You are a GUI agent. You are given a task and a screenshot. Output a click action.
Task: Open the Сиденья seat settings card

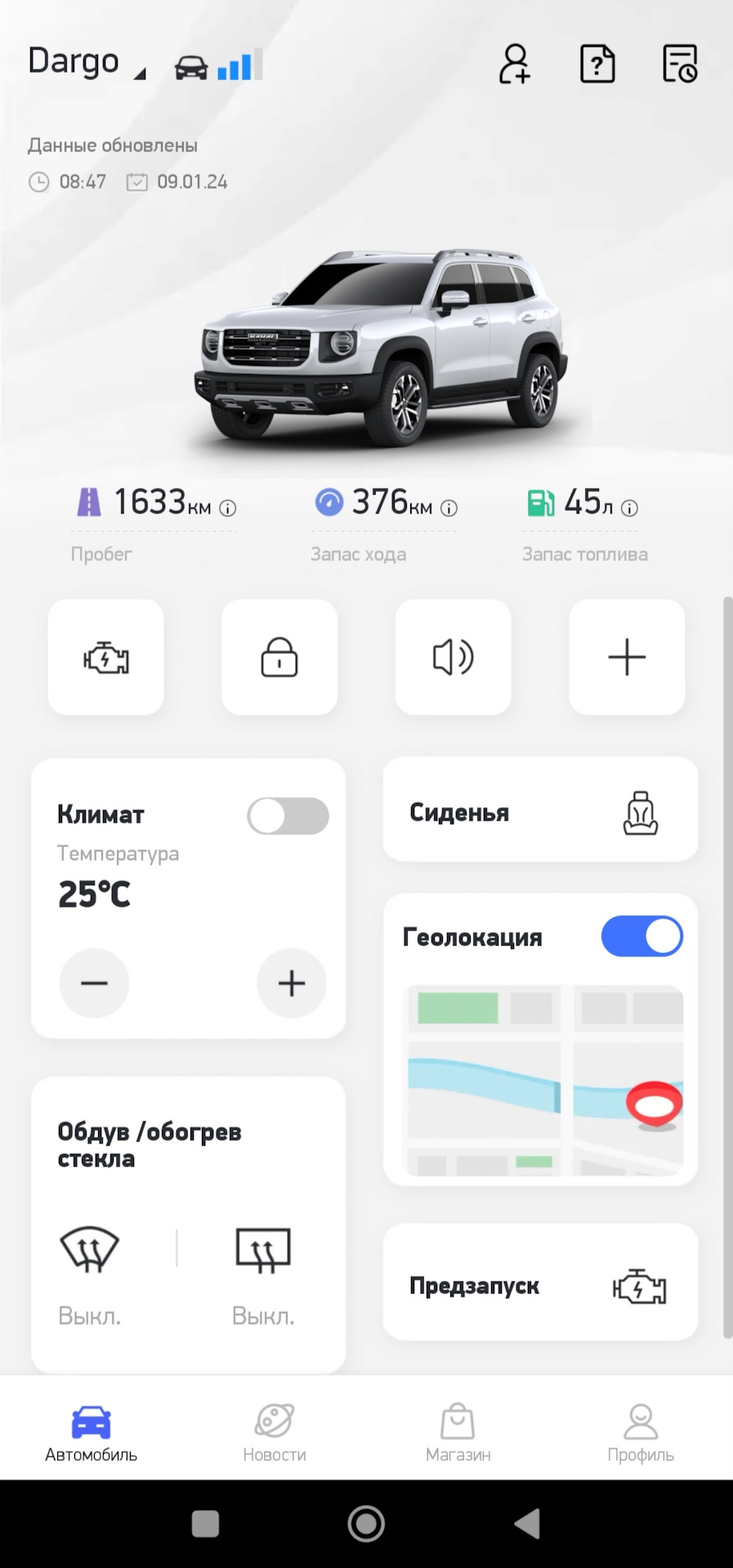(541, 810)
